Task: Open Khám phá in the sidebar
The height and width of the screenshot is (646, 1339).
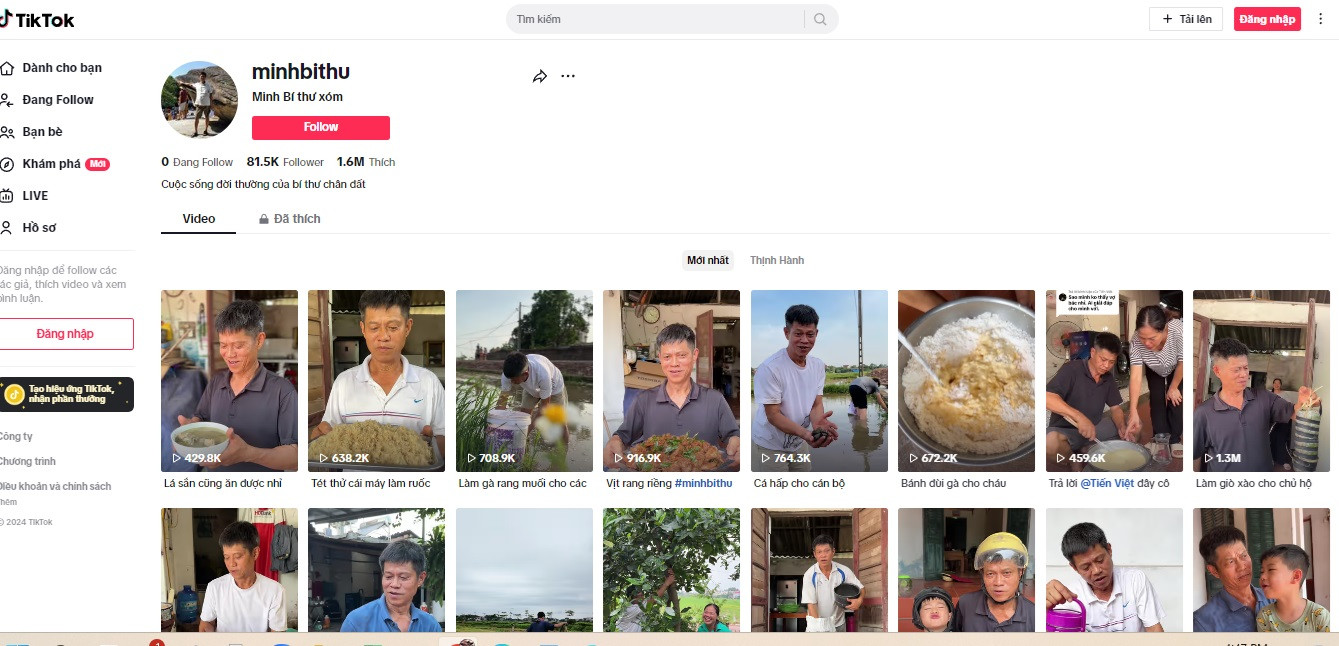Action: point(52,164)
